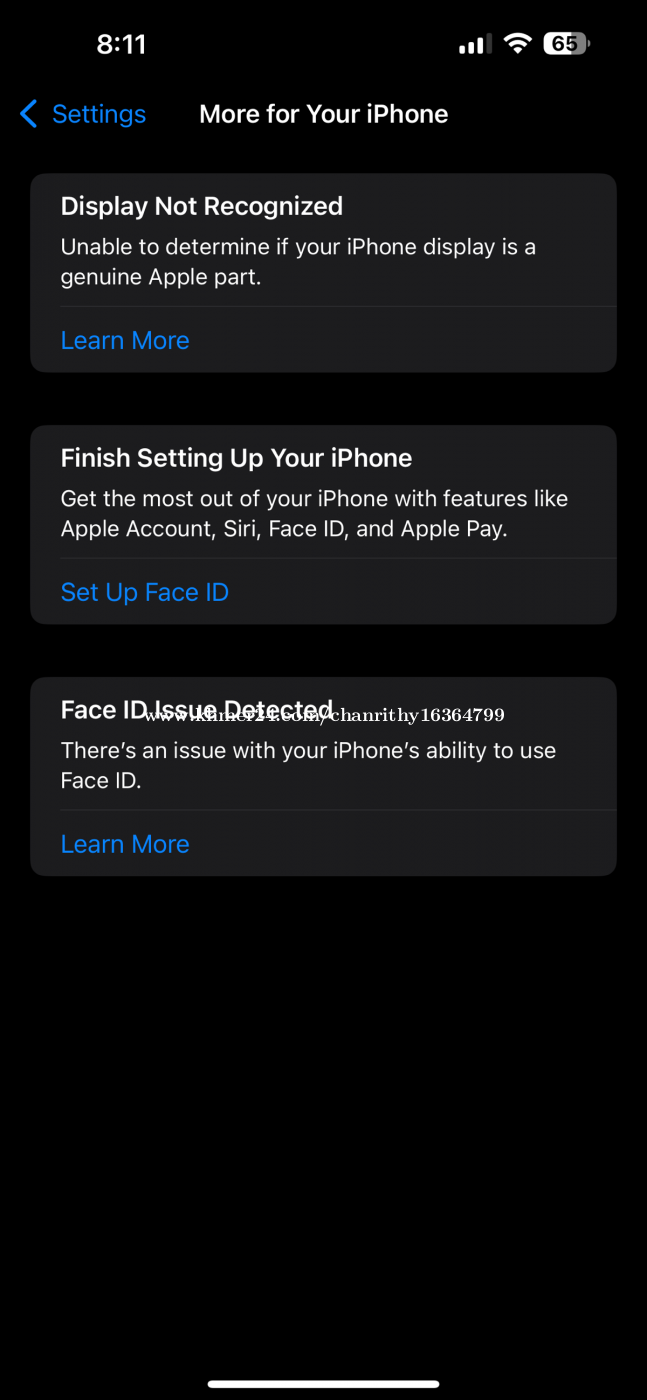
Task: Tap Set Up Face ID
Action: 145,592
